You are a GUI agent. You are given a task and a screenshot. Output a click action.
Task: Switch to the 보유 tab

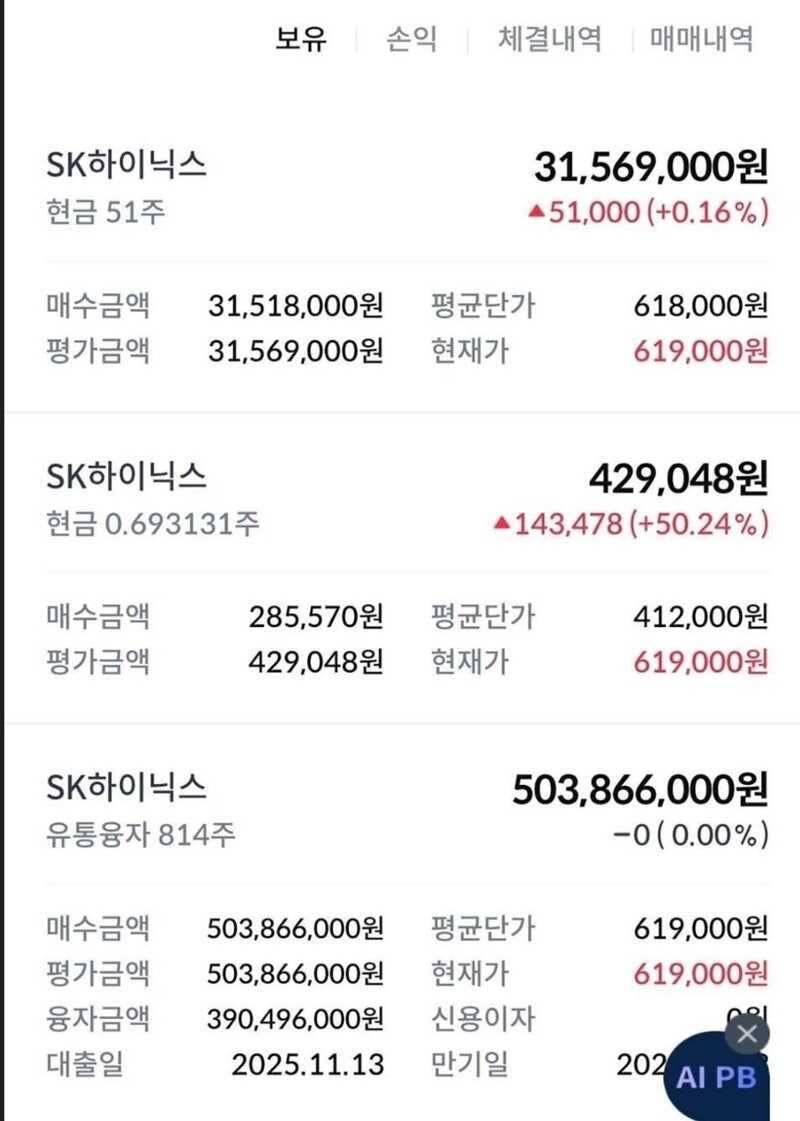point(302,40)
